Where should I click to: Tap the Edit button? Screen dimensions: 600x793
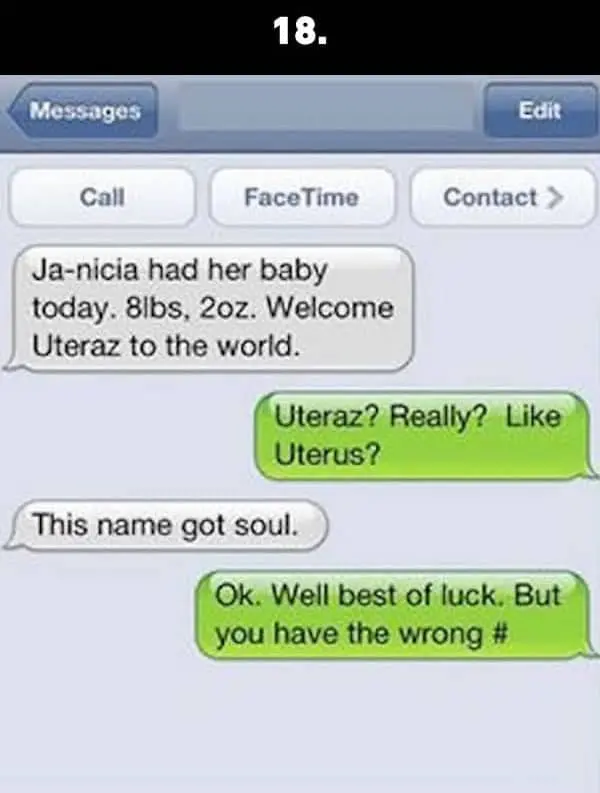[x=539, y=110]
